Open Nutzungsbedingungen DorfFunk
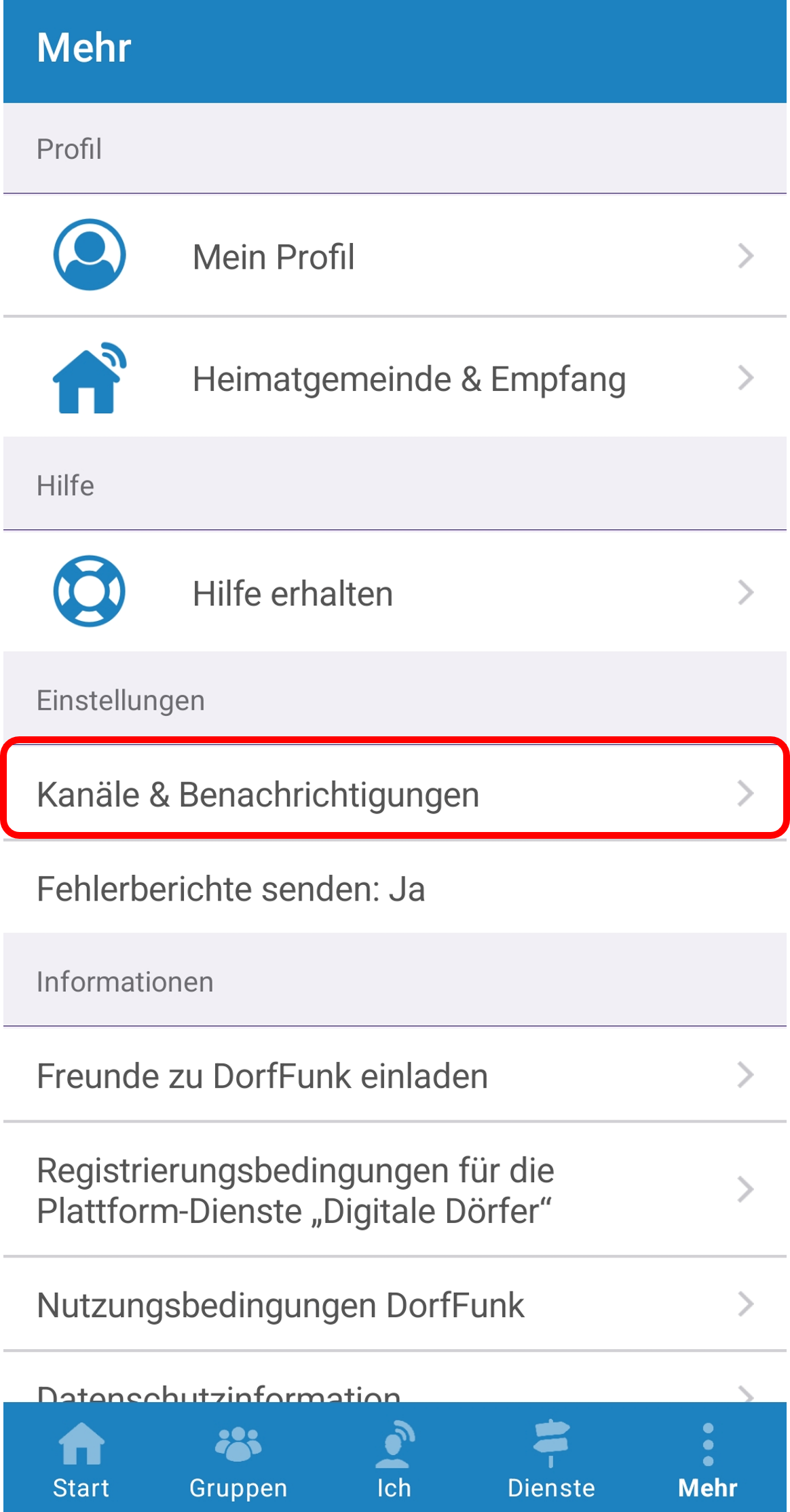 click(x=395, y=1304)
